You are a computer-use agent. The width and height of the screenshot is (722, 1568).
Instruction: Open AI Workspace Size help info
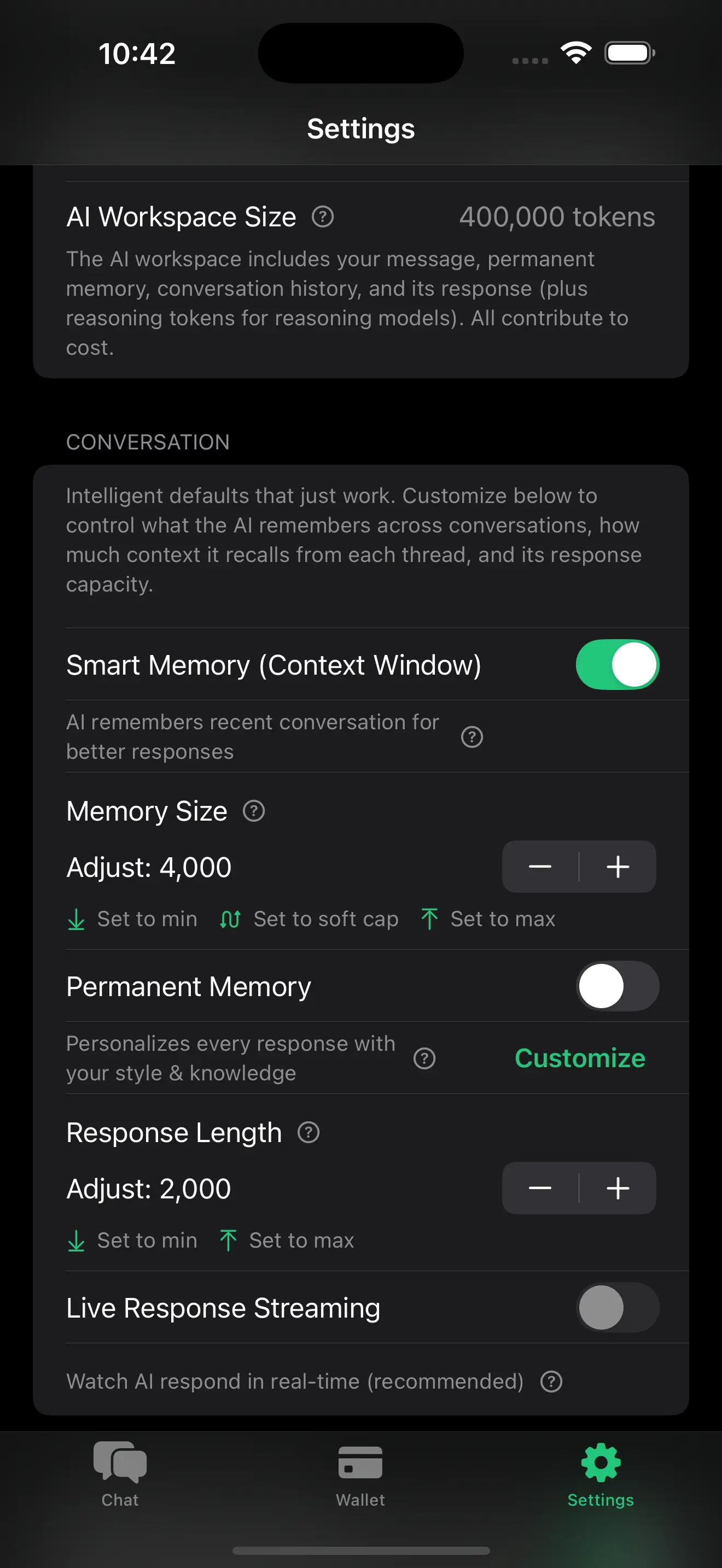click(323, 217)
